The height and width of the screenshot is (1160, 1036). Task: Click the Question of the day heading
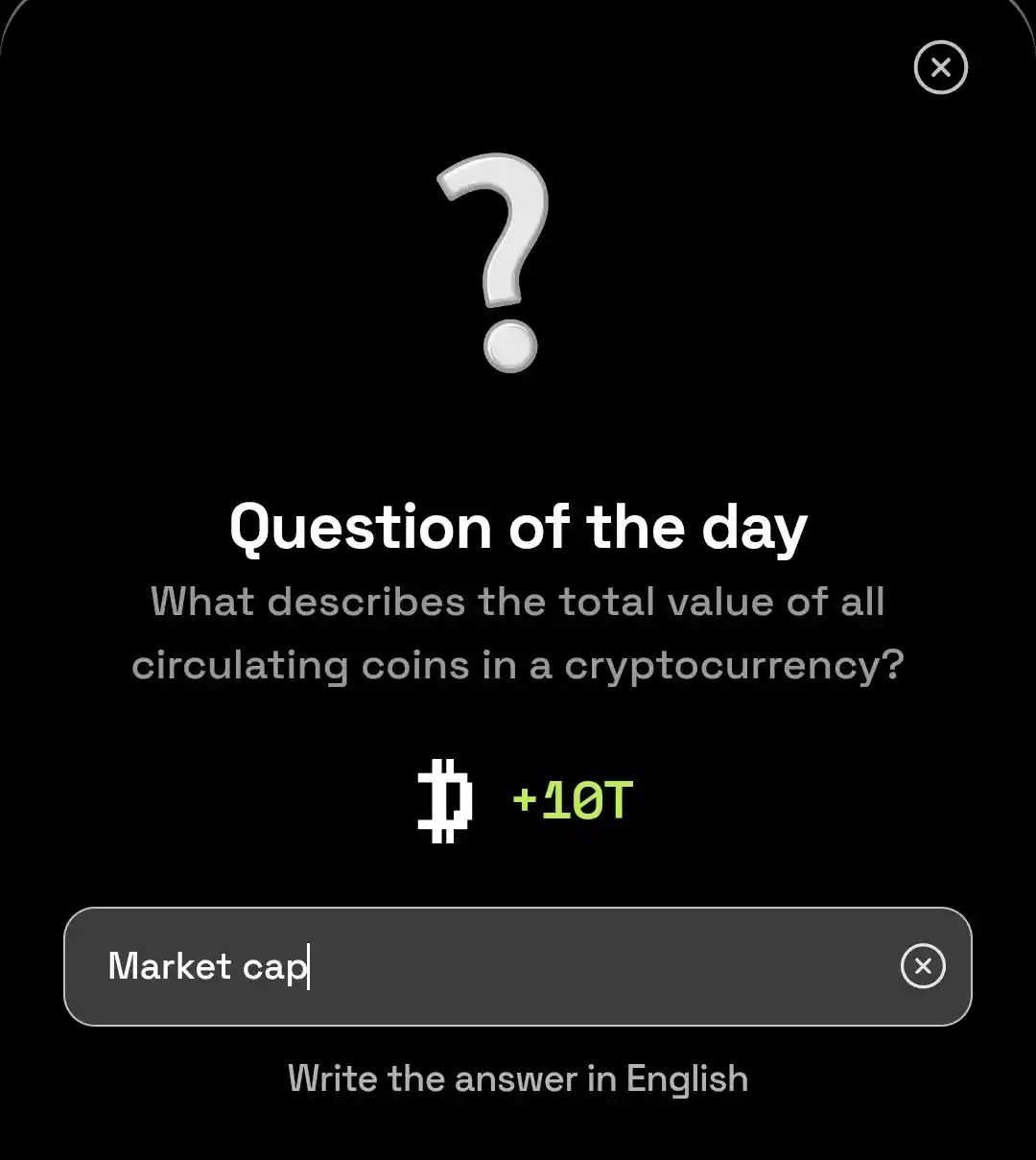click(x=518, y=525)
